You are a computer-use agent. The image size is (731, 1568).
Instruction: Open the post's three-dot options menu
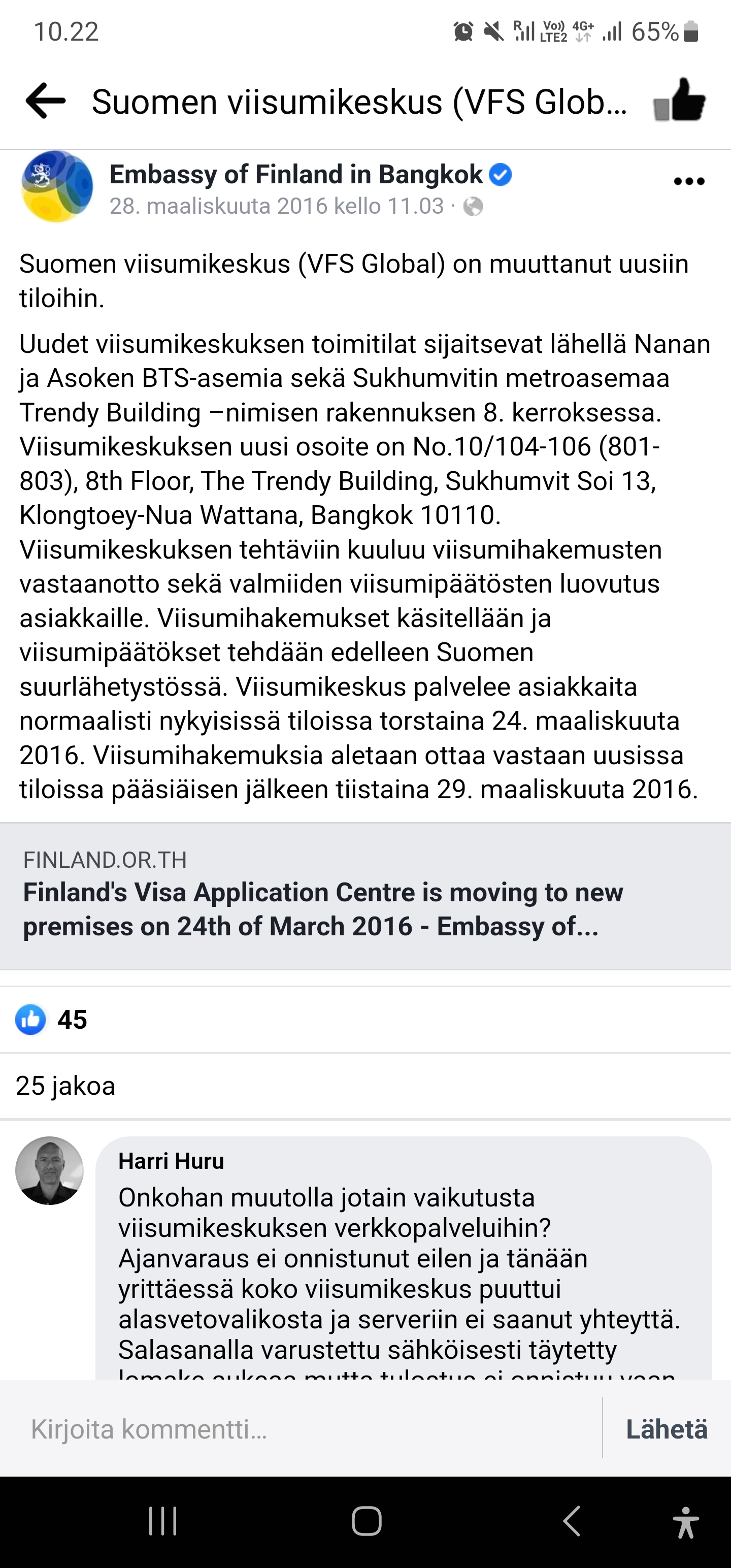coord(689,181)
